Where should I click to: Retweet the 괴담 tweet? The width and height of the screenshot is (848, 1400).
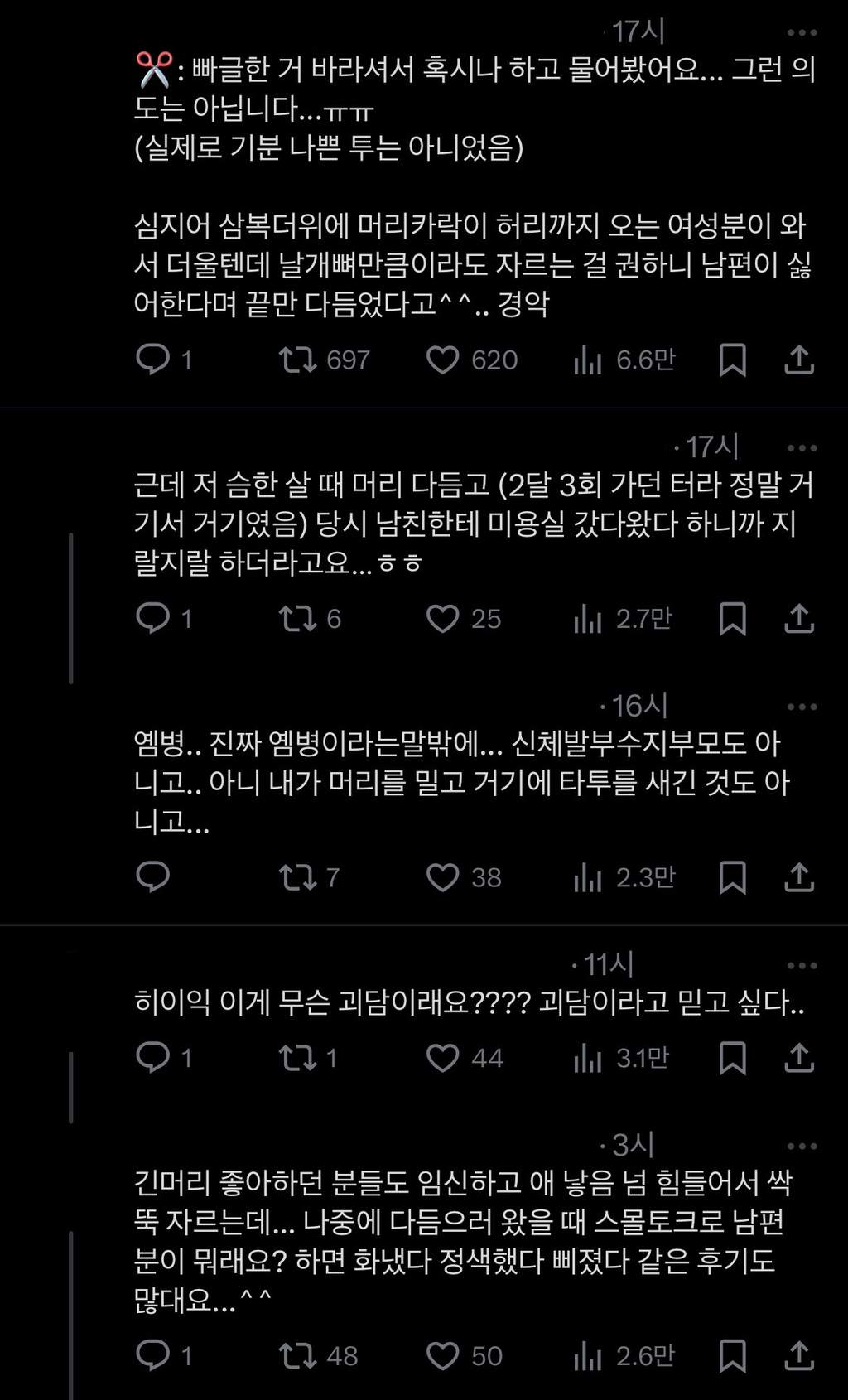pos(296,1058)
